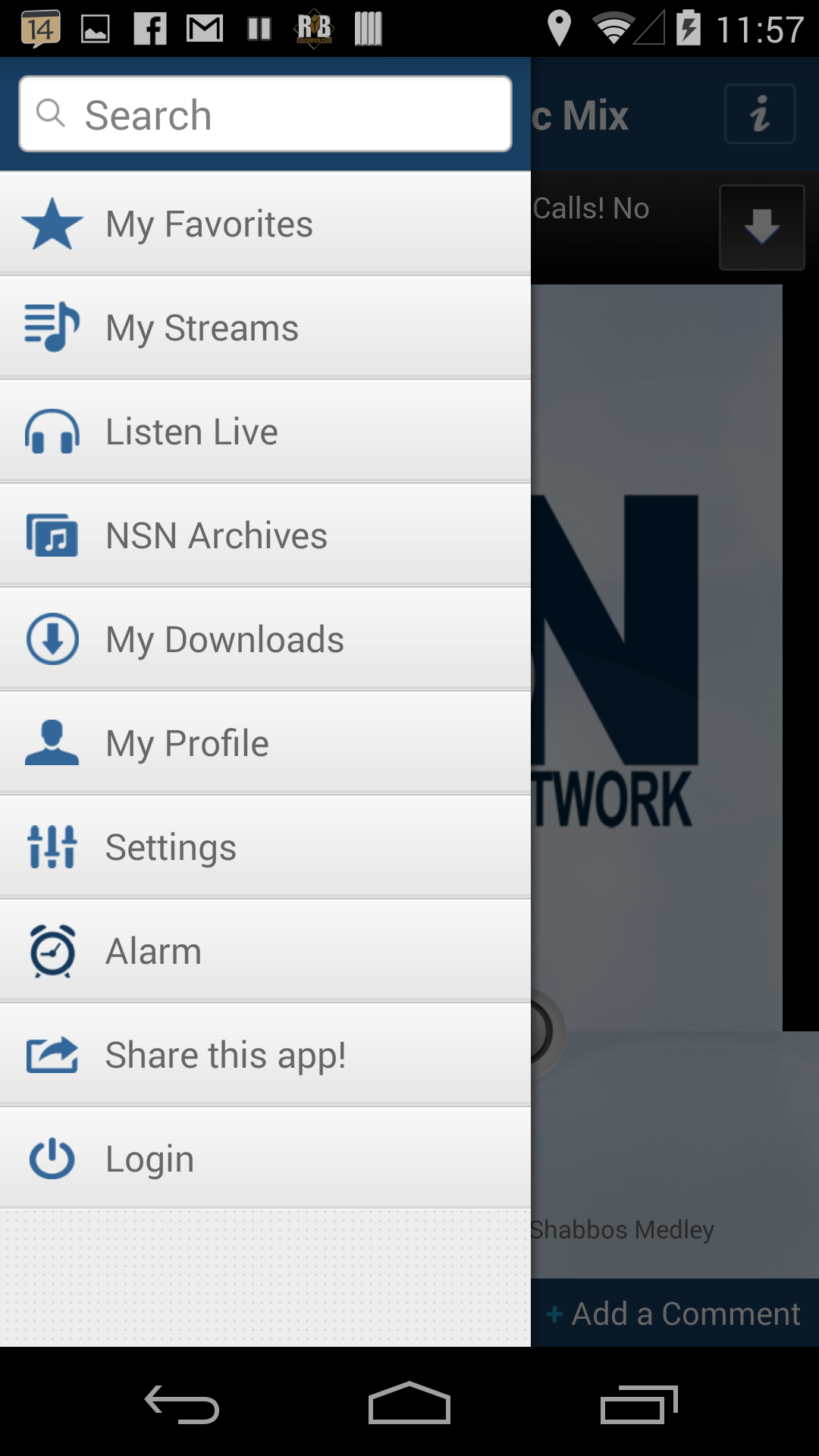Screen dimensions: 819x1456
Task: Choose Share this app!
Action: pyautogui.click(x=265, y=1055)
